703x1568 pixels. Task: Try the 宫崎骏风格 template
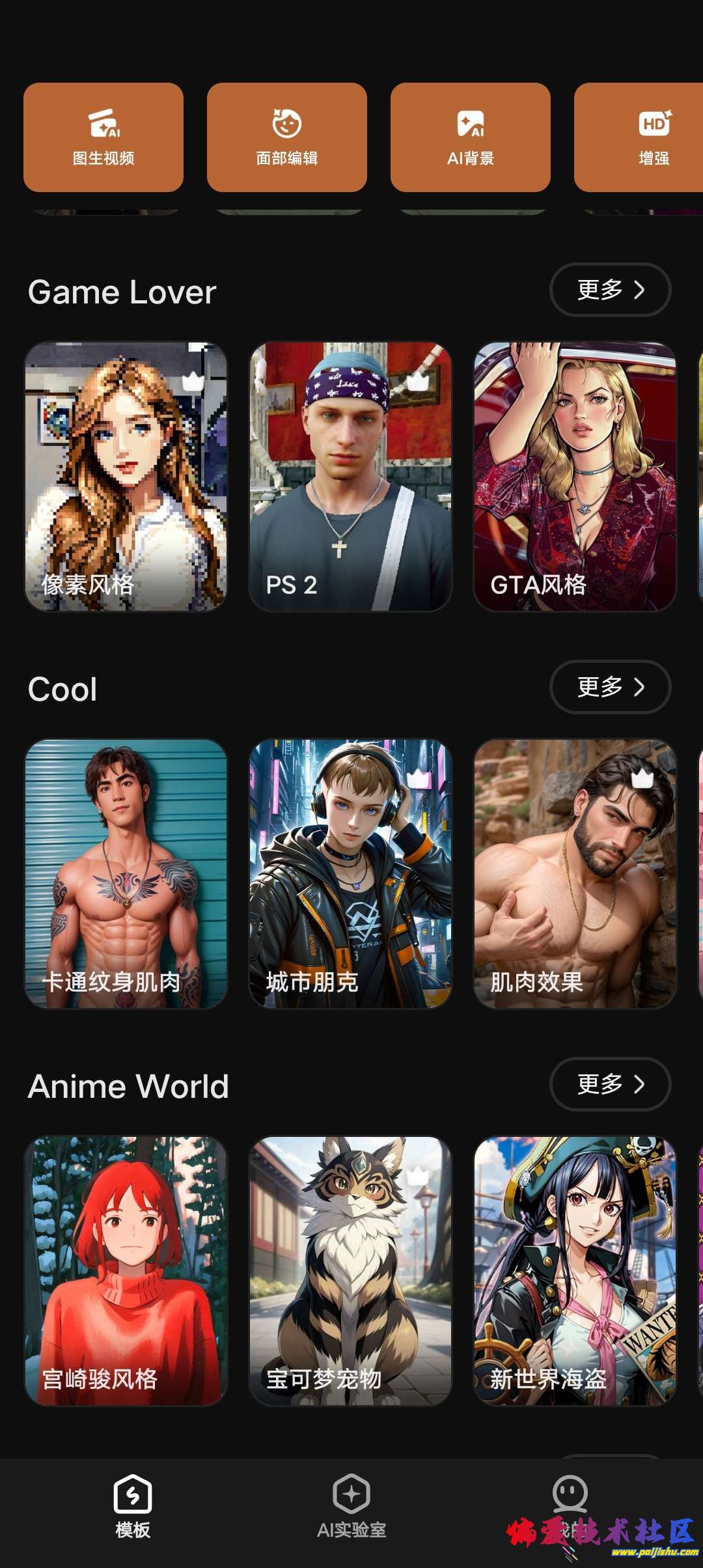(126, 1271)
